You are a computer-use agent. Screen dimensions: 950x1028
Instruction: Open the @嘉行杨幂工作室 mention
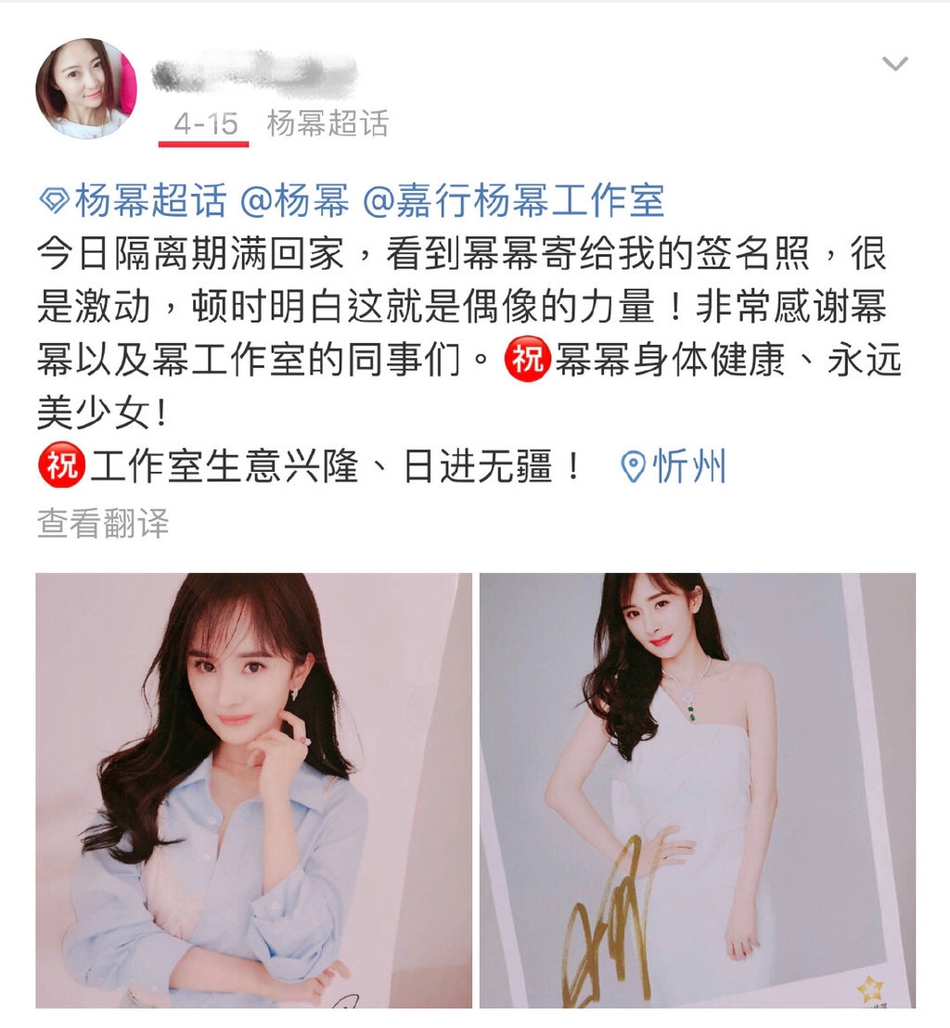point(513,201)
